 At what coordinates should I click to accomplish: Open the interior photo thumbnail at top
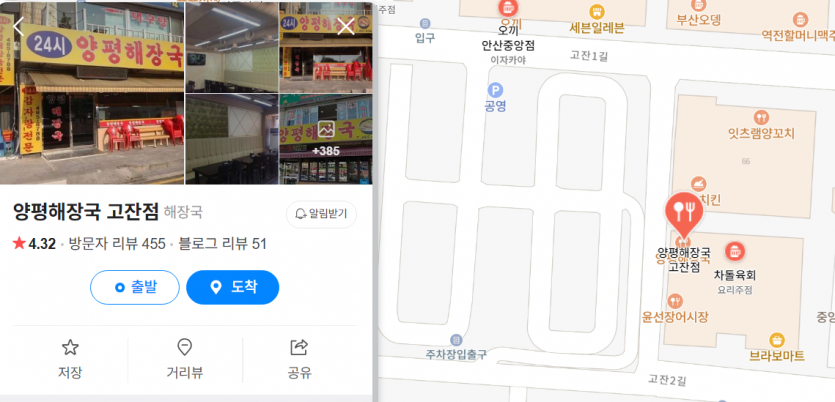(232, 47)
